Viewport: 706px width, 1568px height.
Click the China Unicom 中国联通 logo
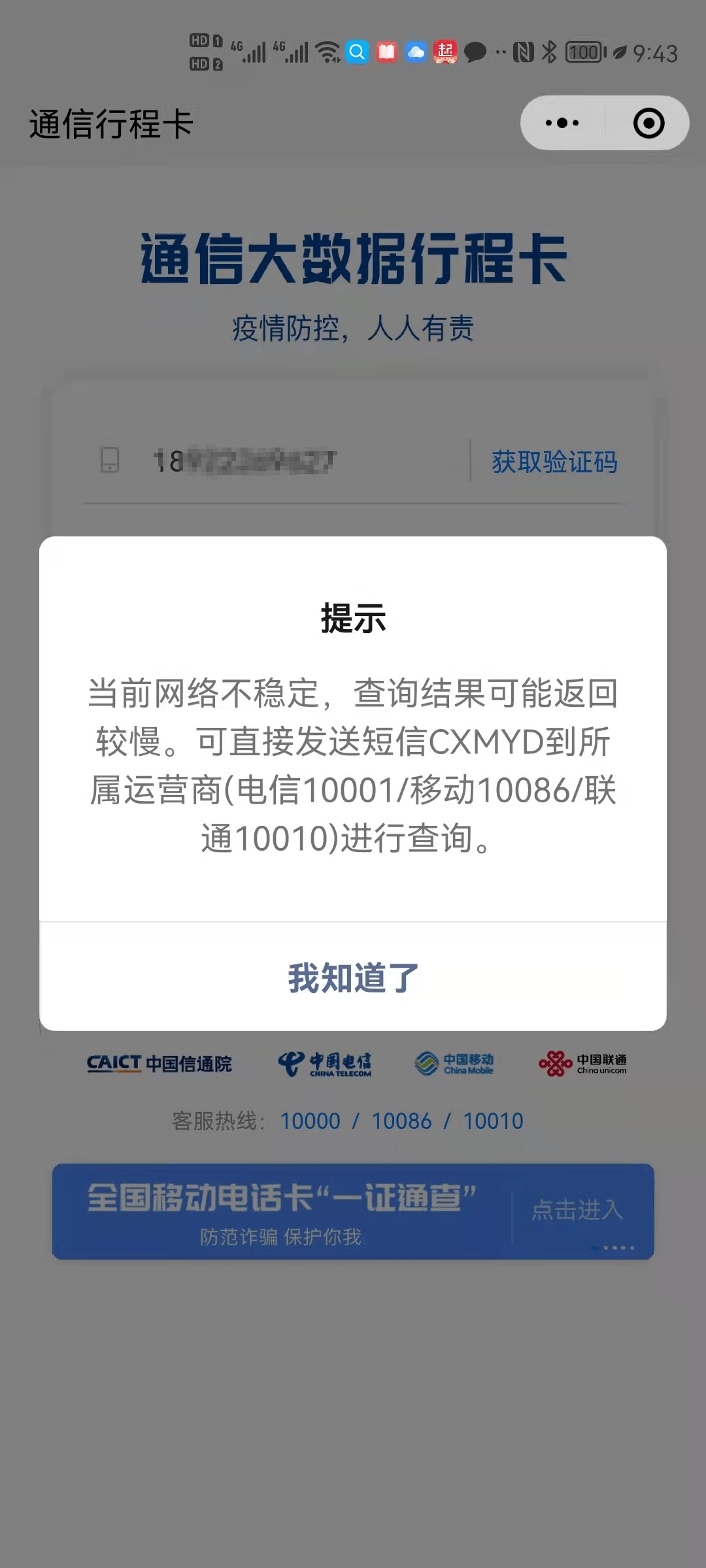(x=585, y=1062)
